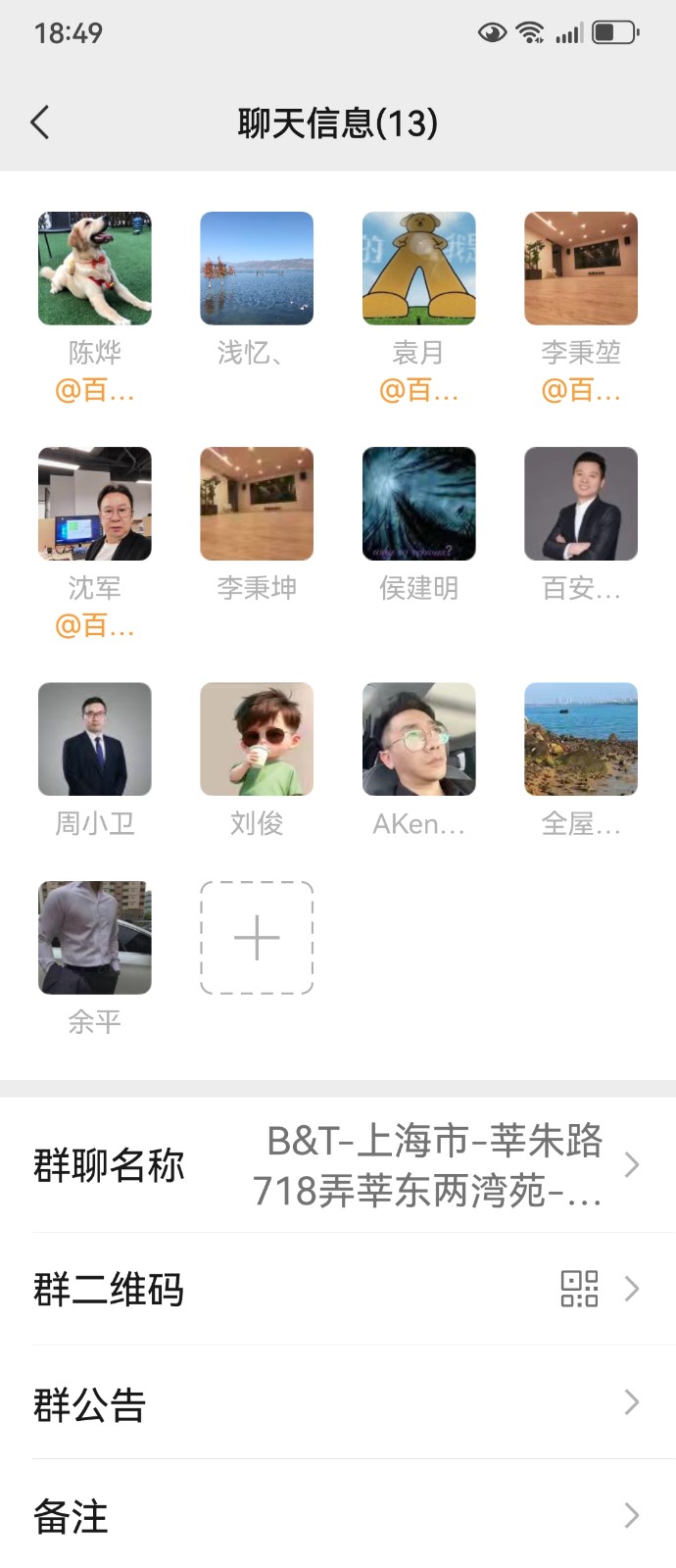Open member 袁月's profile
Viewport: 676px width, 1568px height.
click(419, 269)
